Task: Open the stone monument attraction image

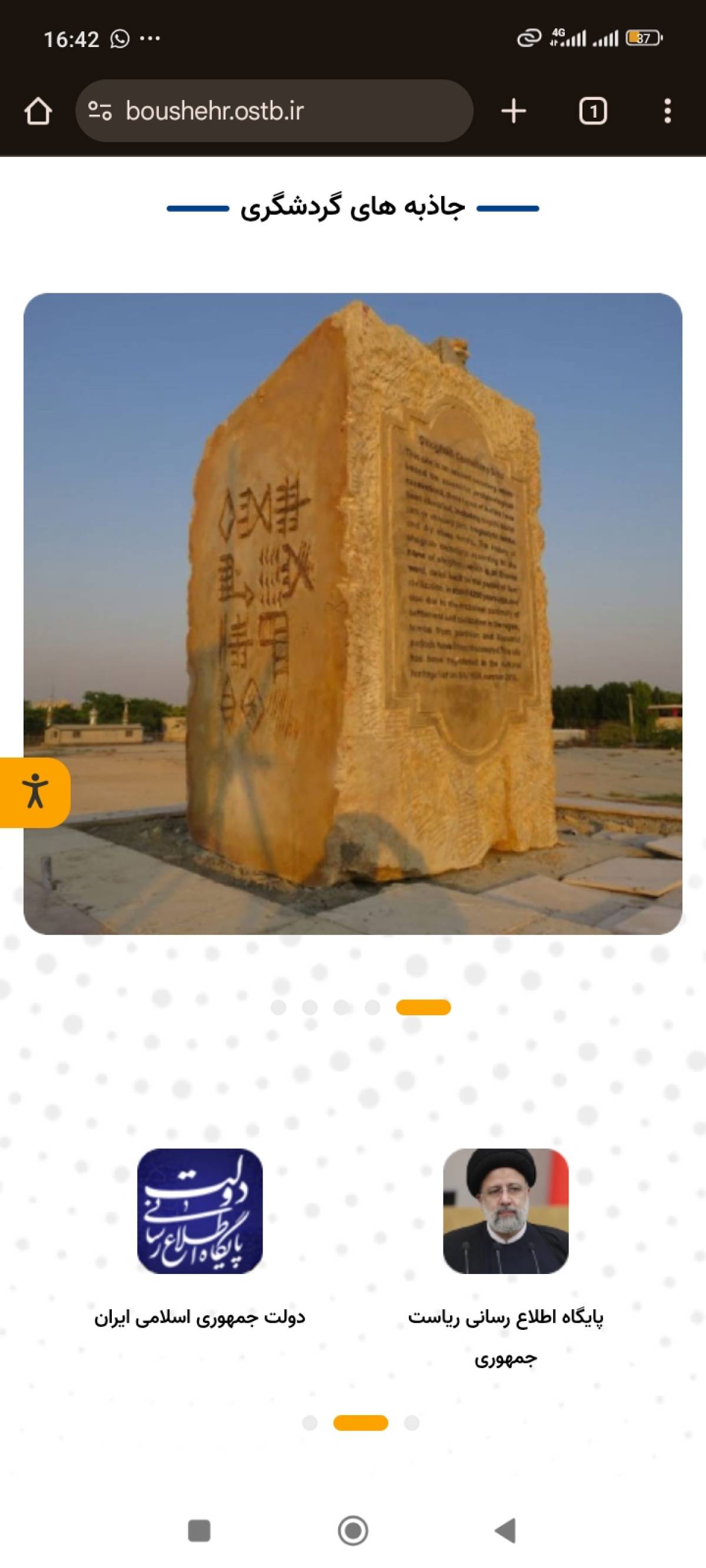Action: 352,614
